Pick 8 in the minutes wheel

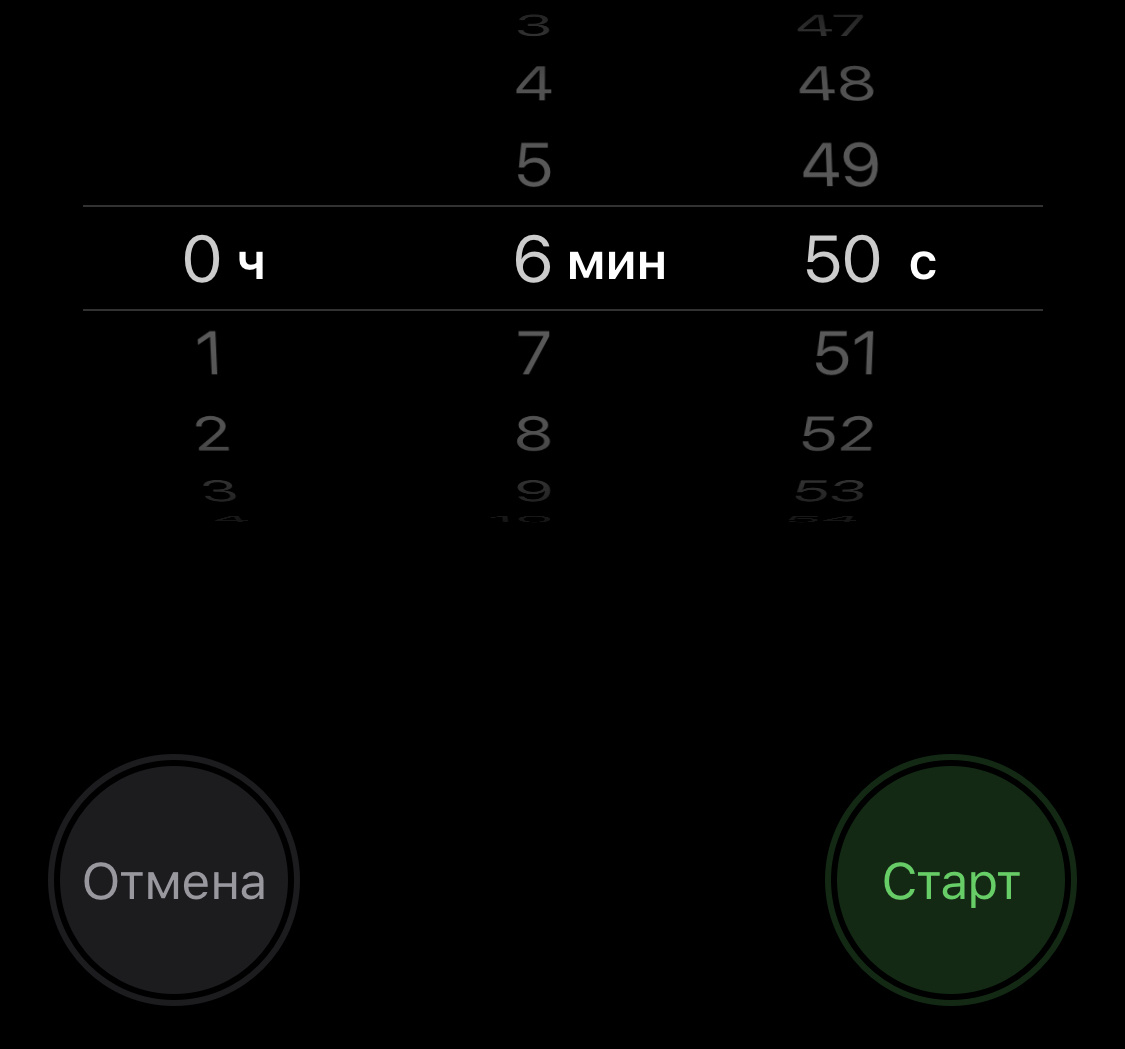(x=534, y=434)
